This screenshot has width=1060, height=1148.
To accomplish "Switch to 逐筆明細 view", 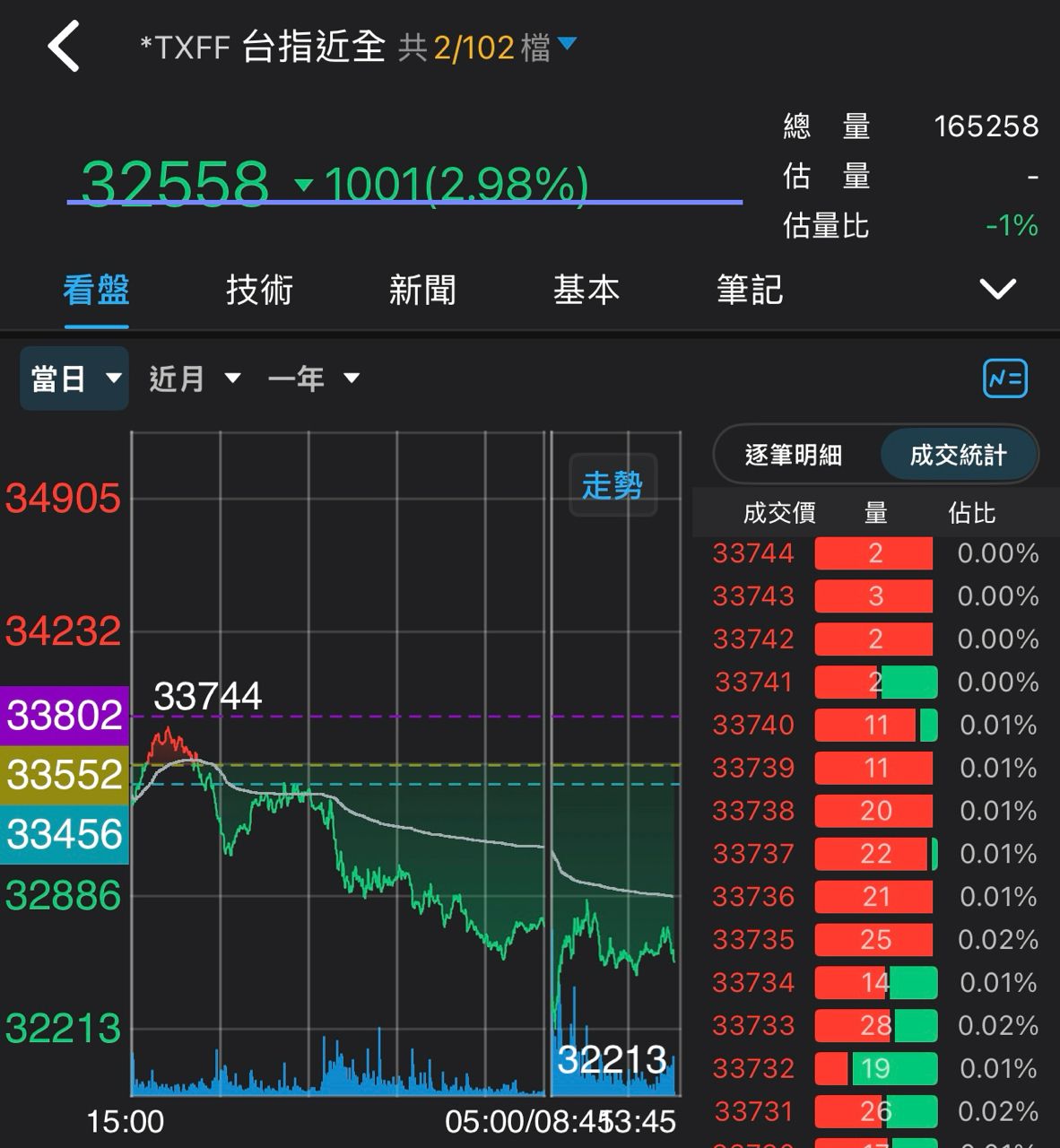I will pos(794,456).
